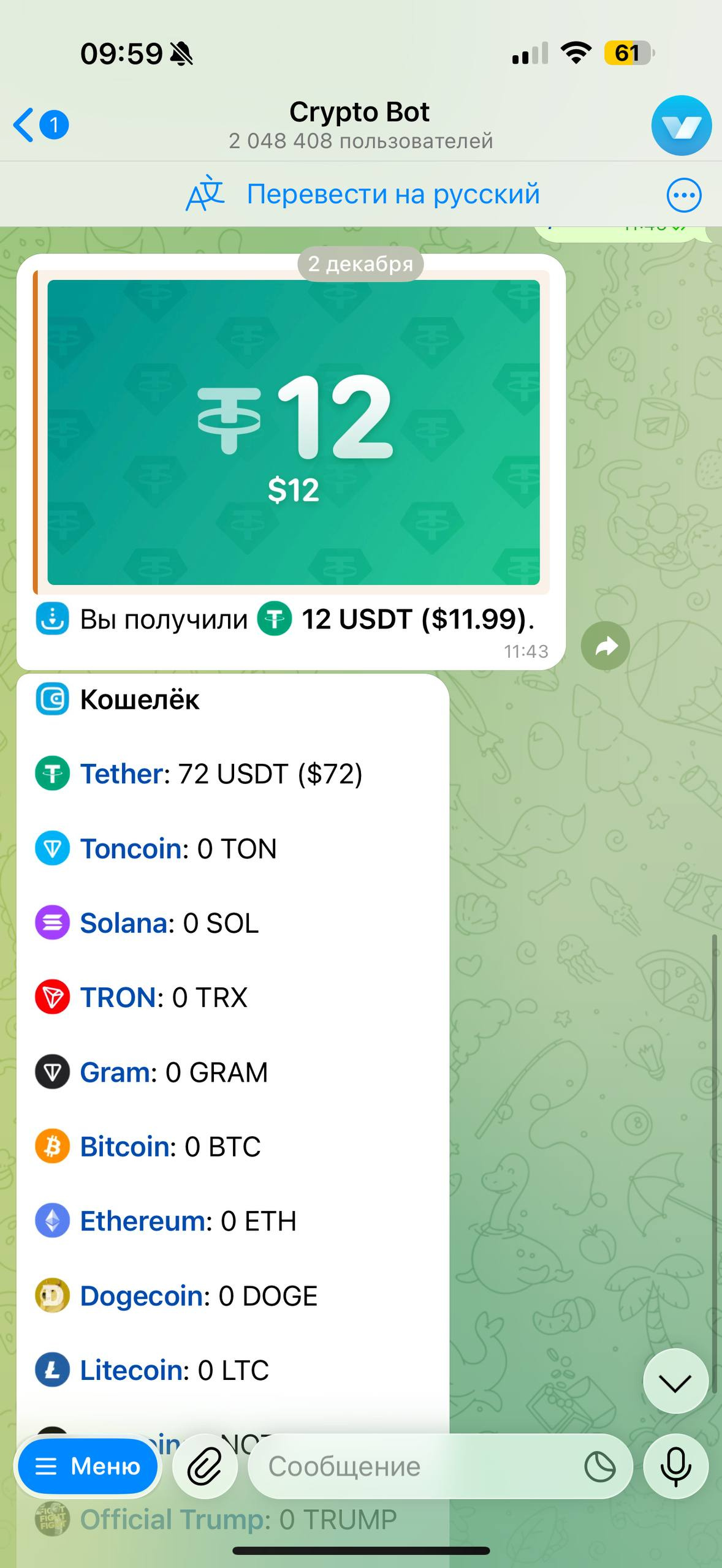Jump to the latest message
This screenshot has width=722, height=1568.
[675, 1382]
